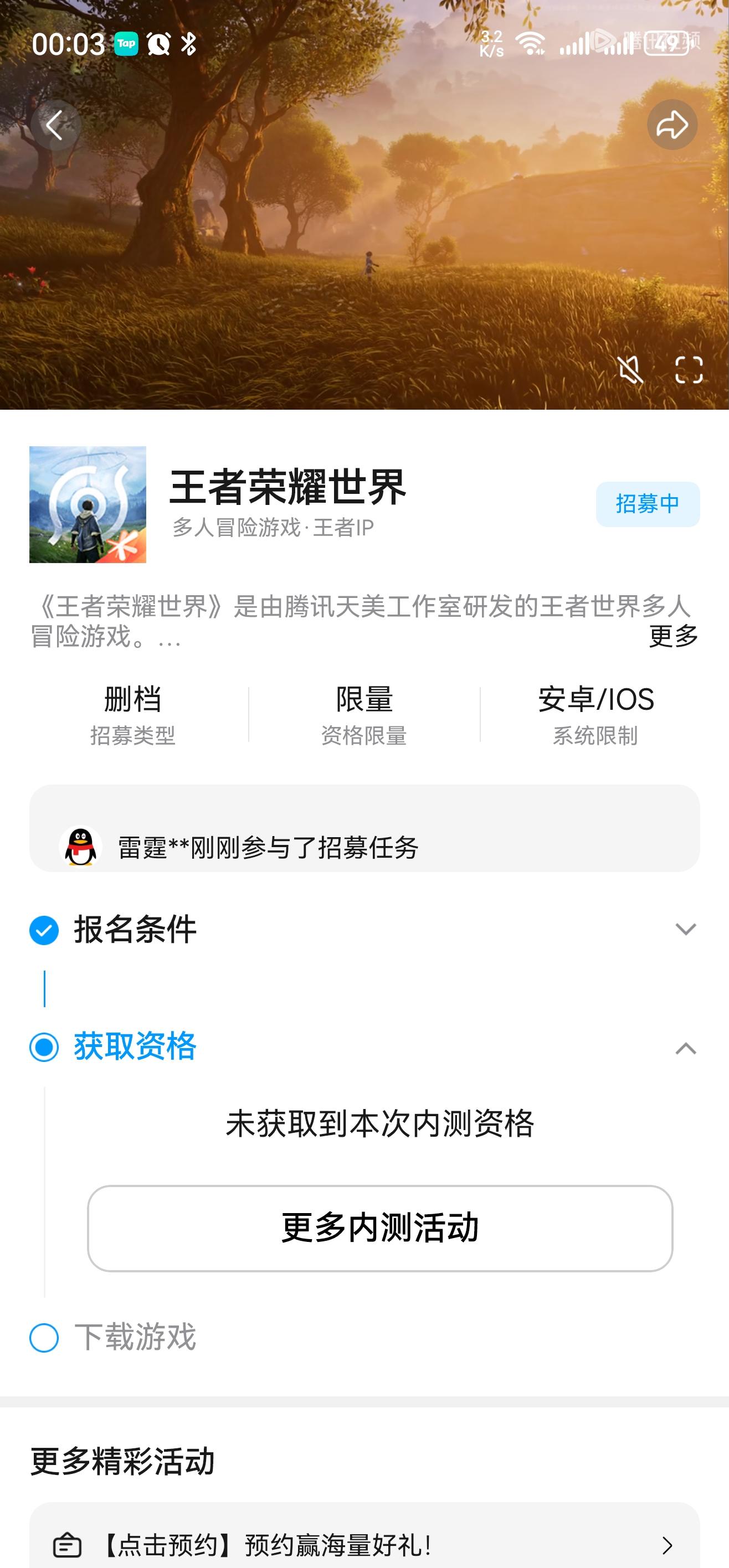Tap the 招募中 status button

648,504
